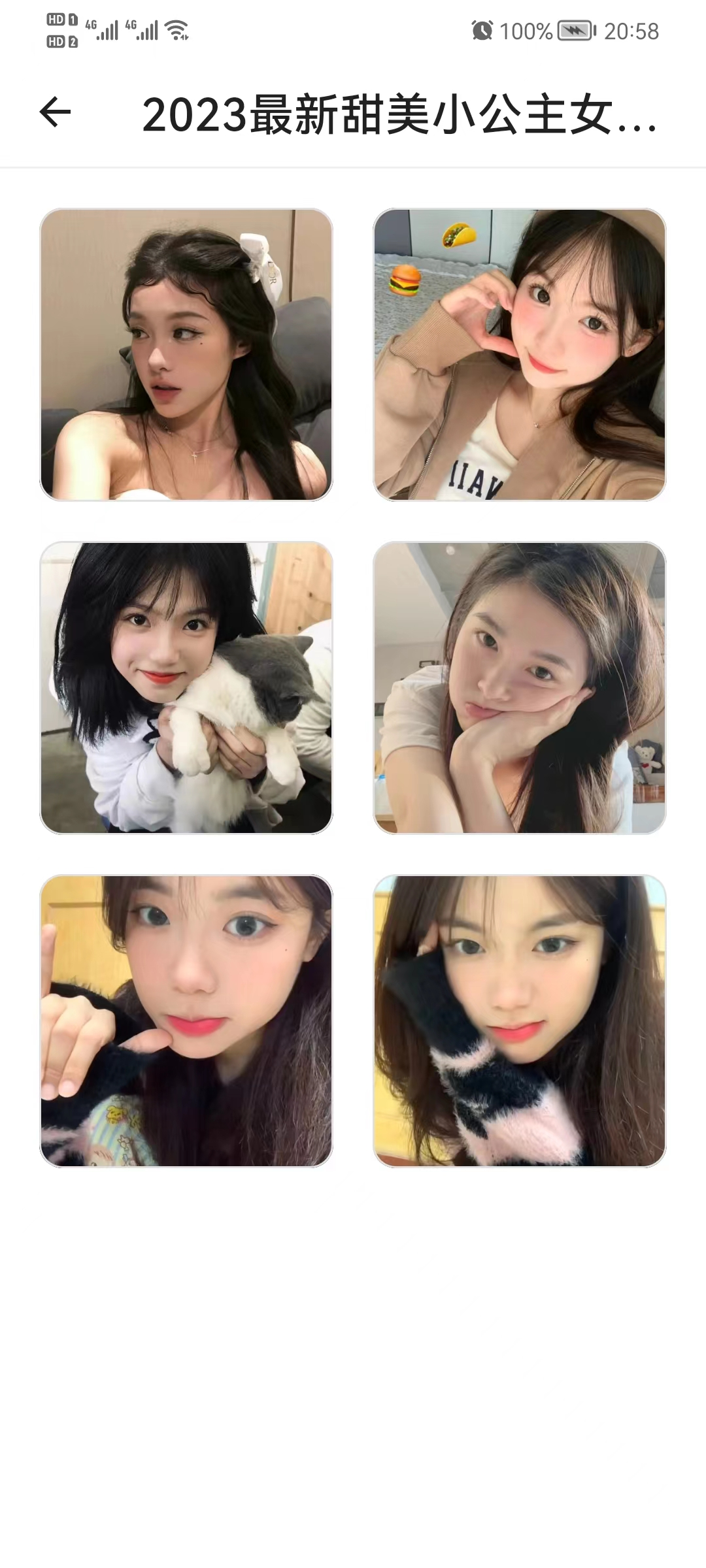Image resolution: width=706 pixels, height=1568 pixels.
Task: Open the avatar with white hair bow
Action: tap(186, 355)
